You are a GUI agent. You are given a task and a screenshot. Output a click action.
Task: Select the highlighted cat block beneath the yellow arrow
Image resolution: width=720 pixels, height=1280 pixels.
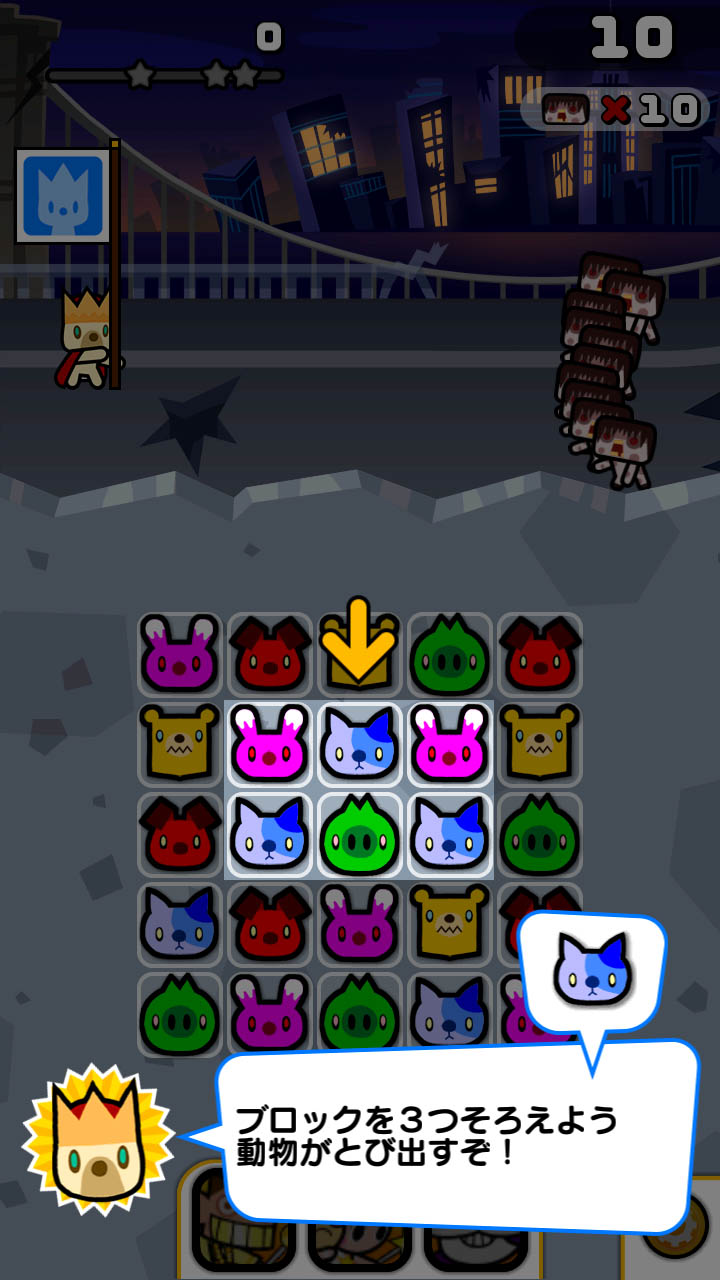coord(359,745)
